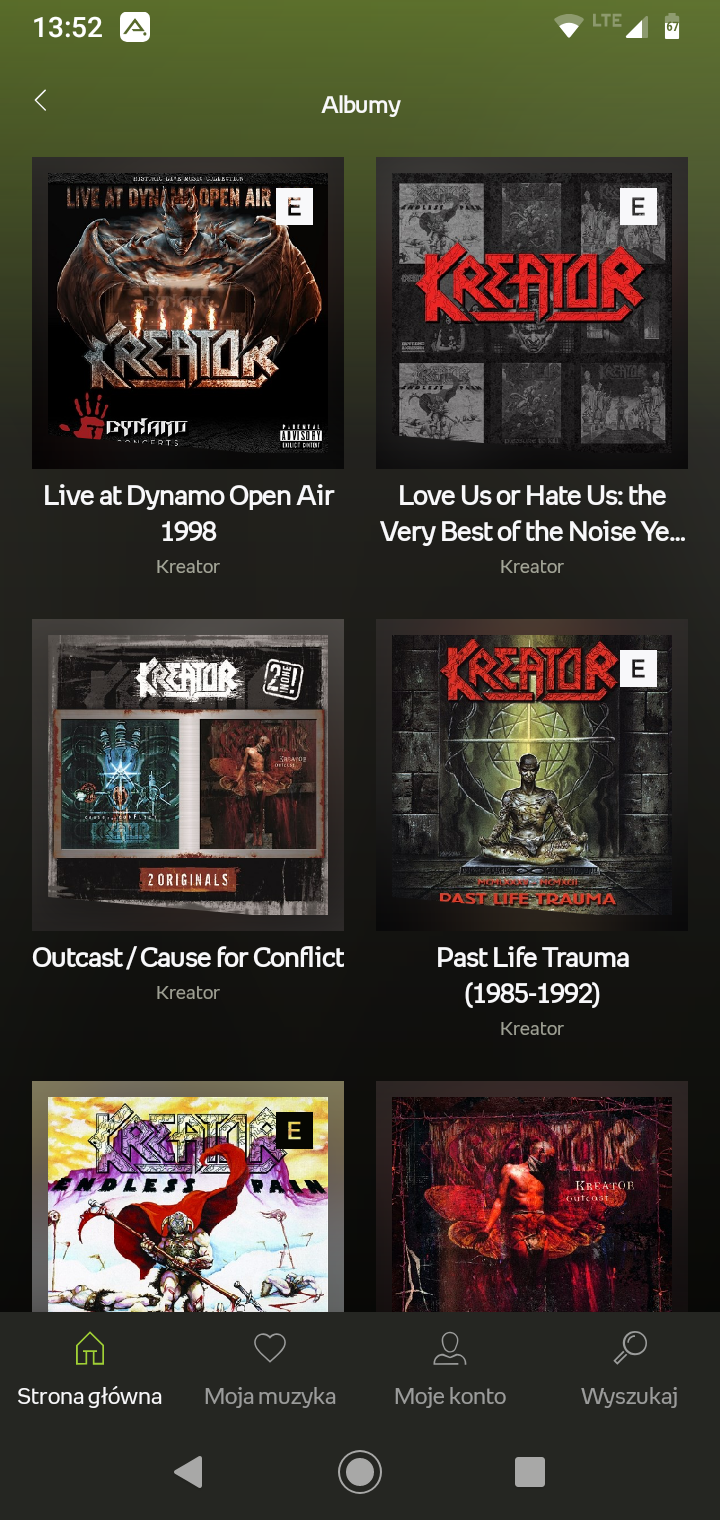Switch to Moja muzyka tab
720x1520 pixels.
tap(270, 1370)
